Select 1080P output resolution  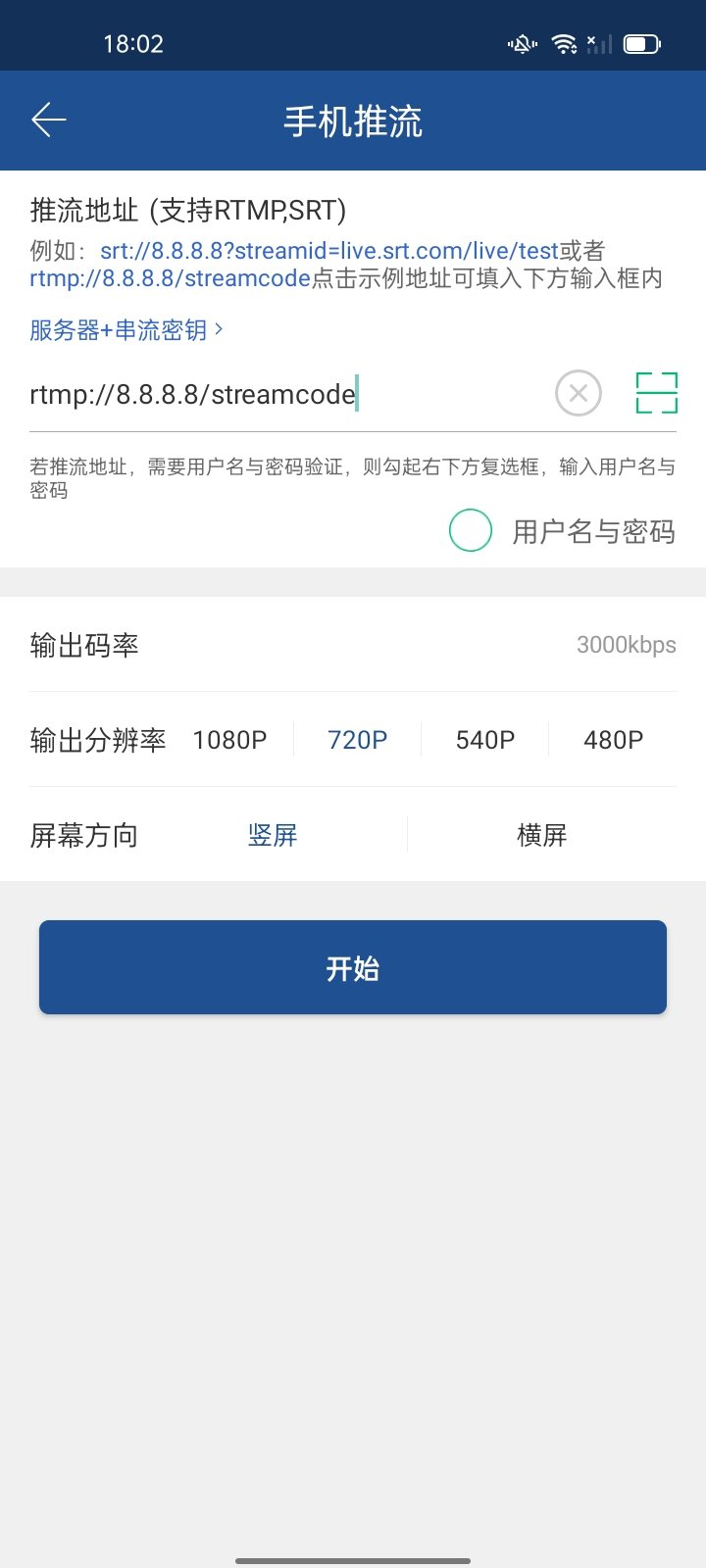coord(228,740)
